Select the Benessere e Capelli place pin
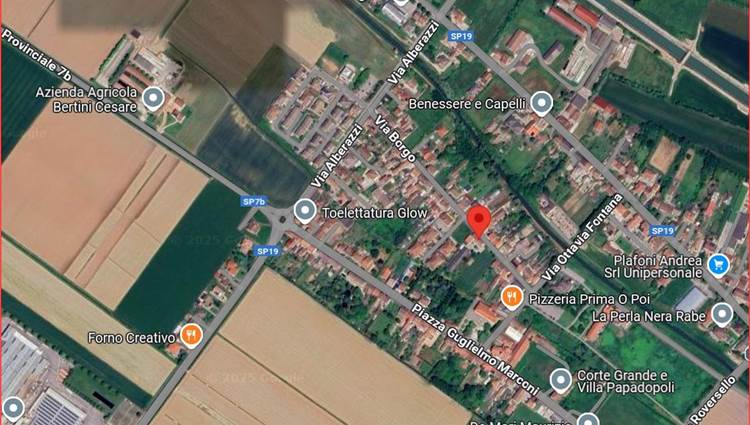 541,103
